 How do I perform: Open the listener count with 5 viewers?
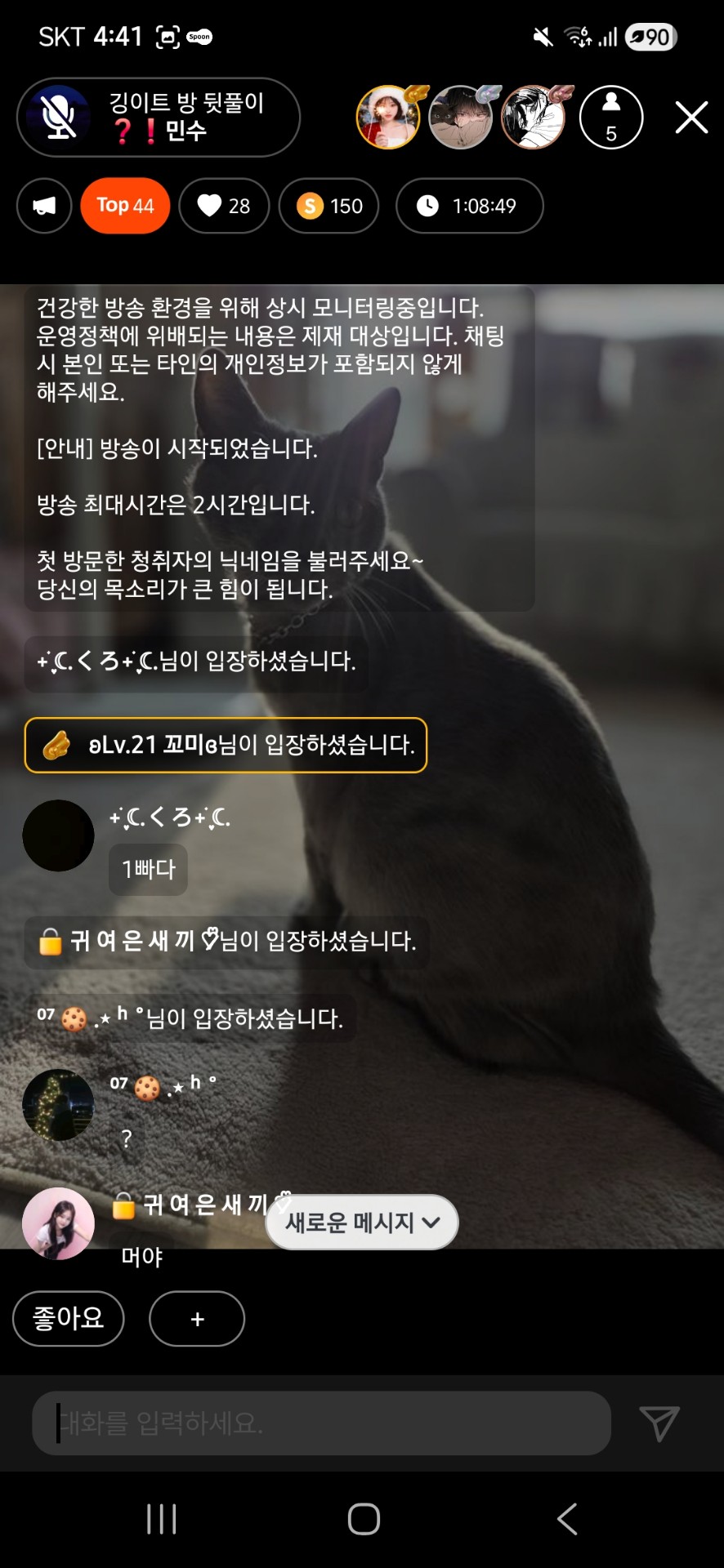pos(610,118)
